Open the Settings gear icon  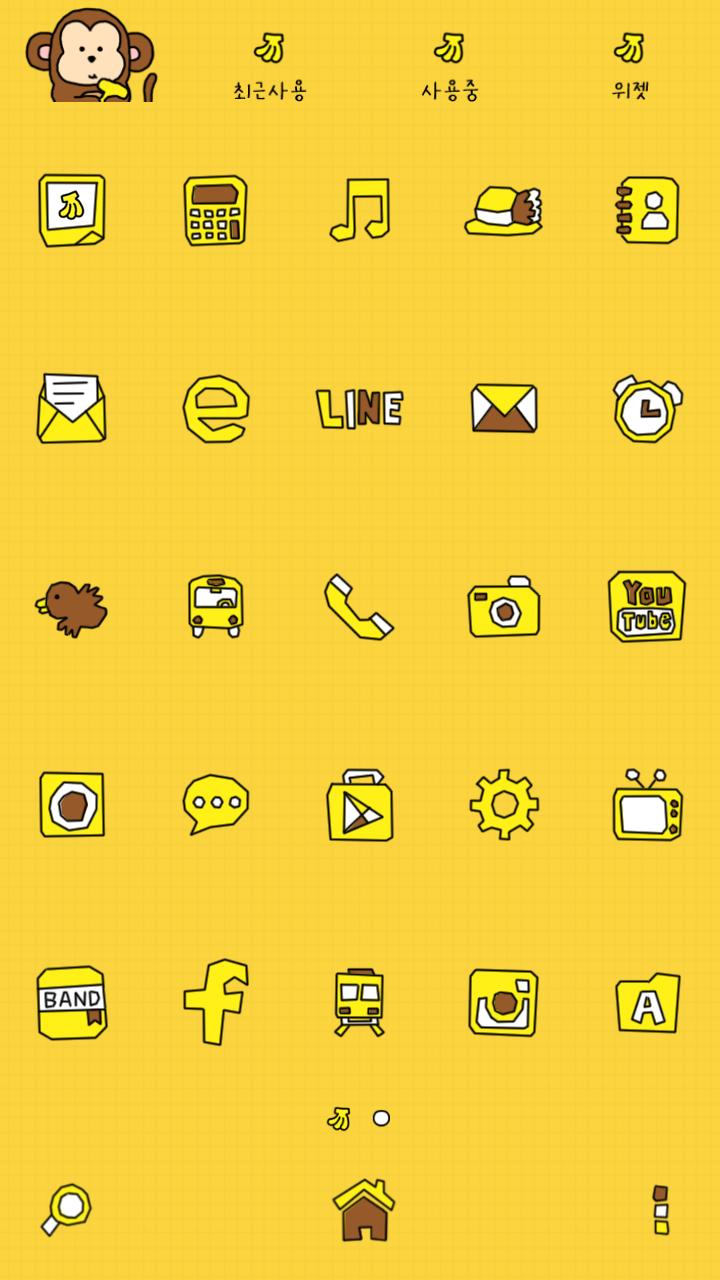[504, 802]
